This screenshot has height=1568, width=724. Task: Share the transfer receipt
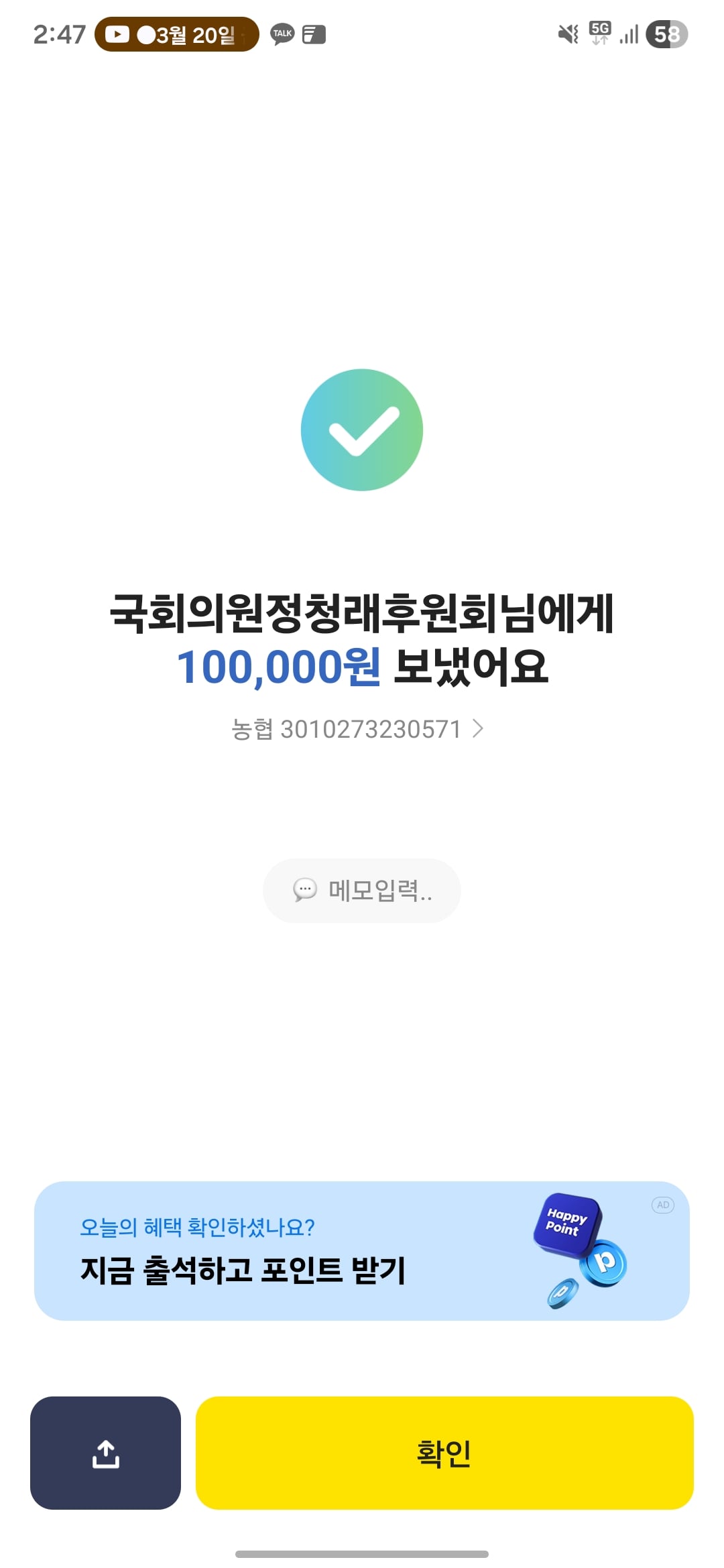point(105,1453)
